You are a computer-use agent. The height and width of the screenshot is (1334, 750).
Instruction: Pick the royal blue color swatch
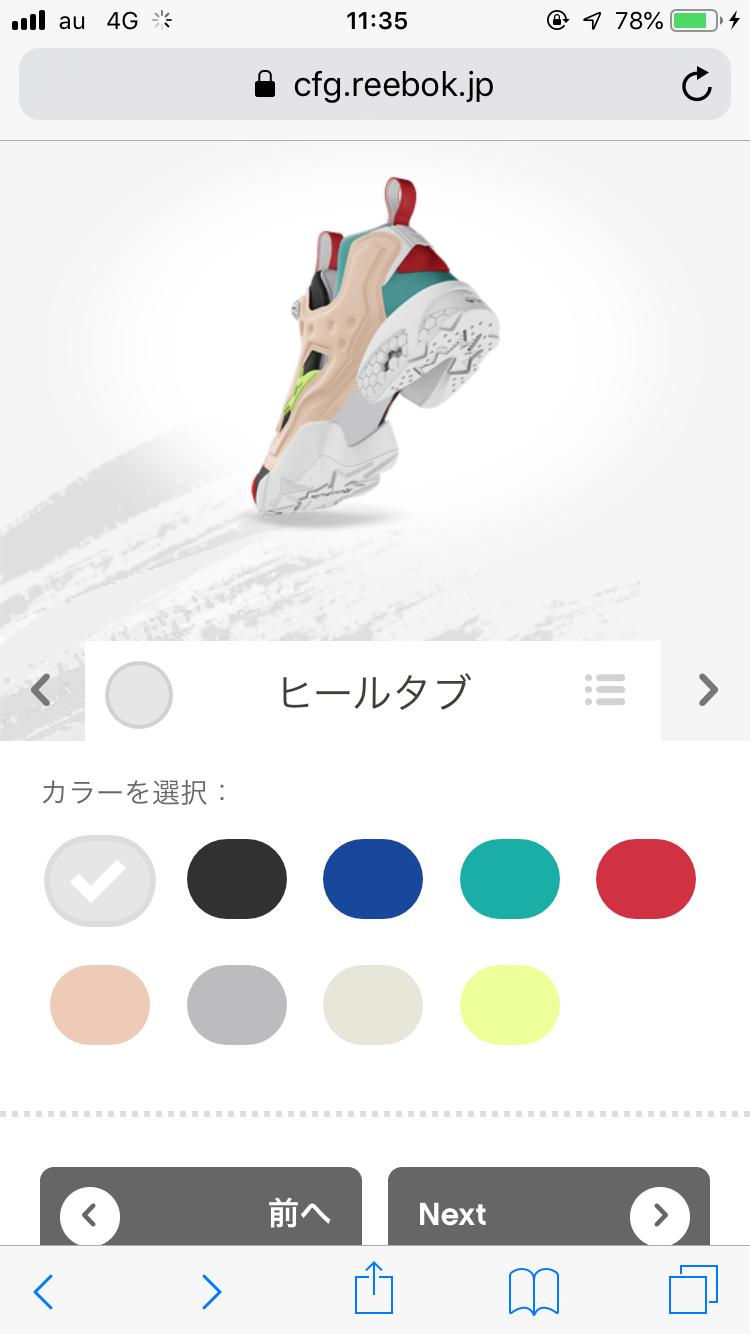point(373,880)
